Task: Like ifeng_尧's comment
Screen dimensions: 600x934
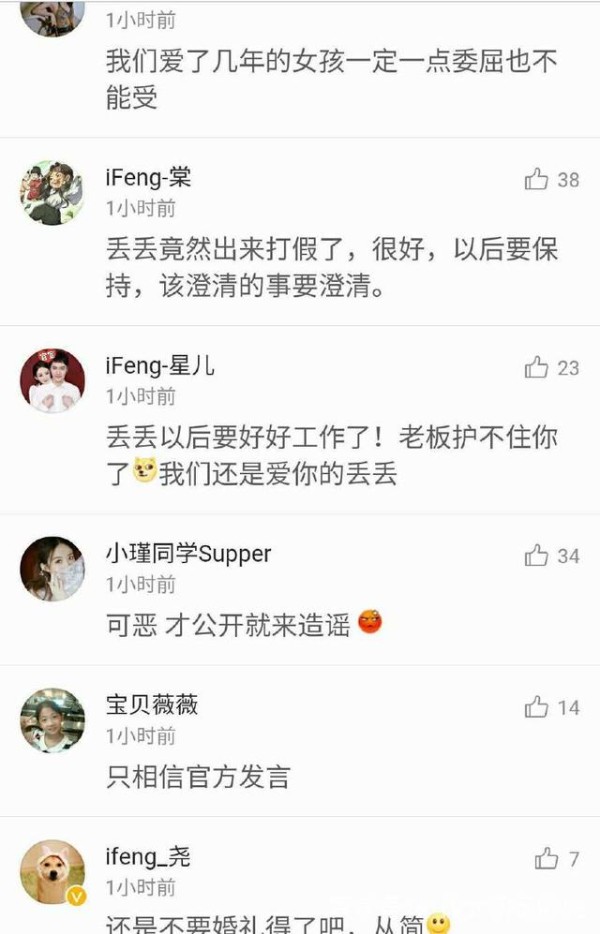Action: [x=546, y=859]
